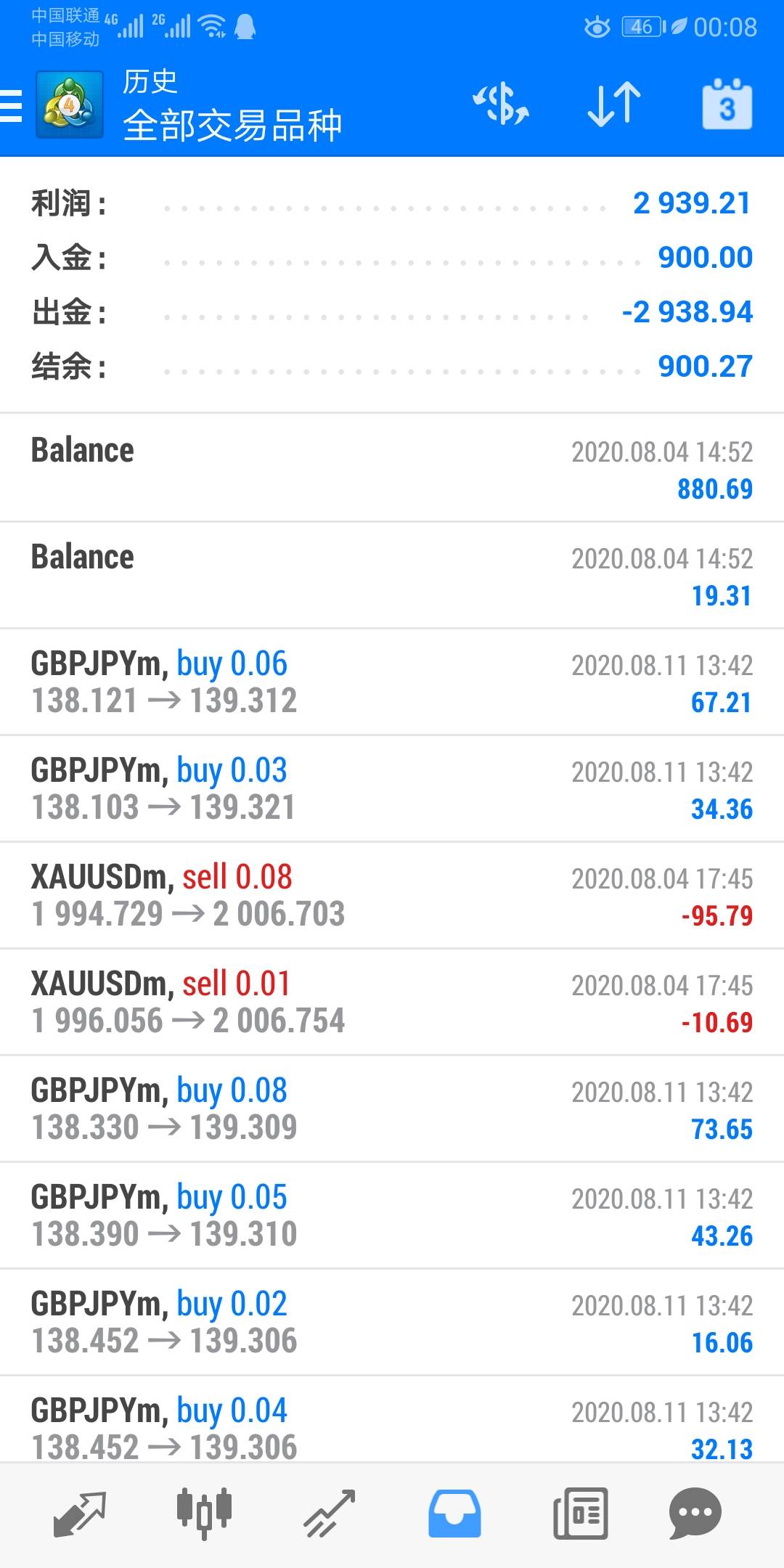Open the symbol filter dollar icon
The height and width of the screenshot is (1568, 784).
click(501, 105)
